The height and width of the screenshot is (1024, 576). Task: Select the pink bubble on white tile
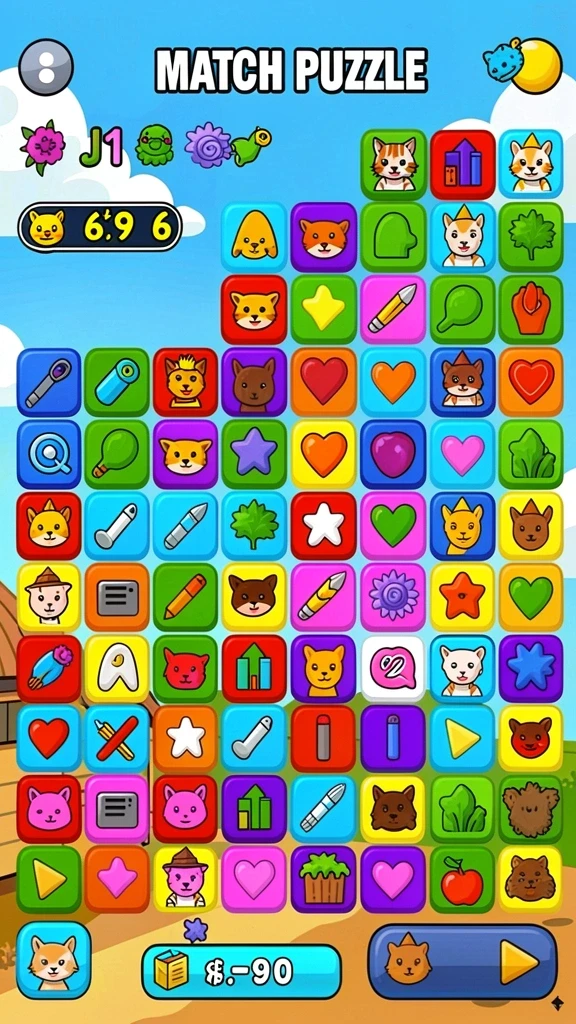point(393,669)
